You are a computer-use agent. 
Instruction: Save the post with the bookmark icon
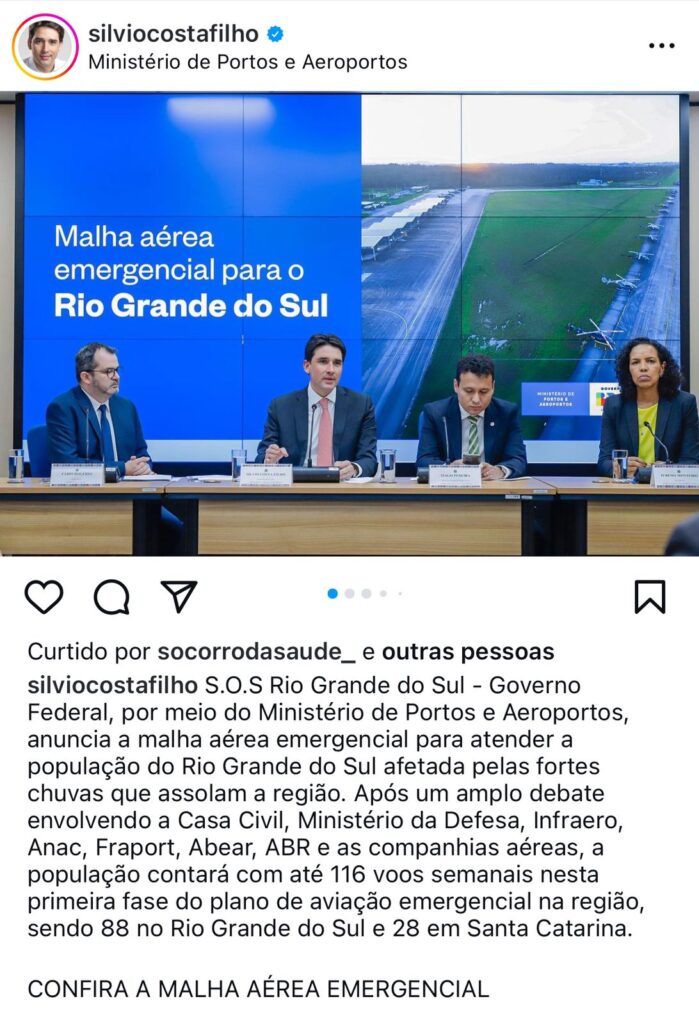(650, 597)
